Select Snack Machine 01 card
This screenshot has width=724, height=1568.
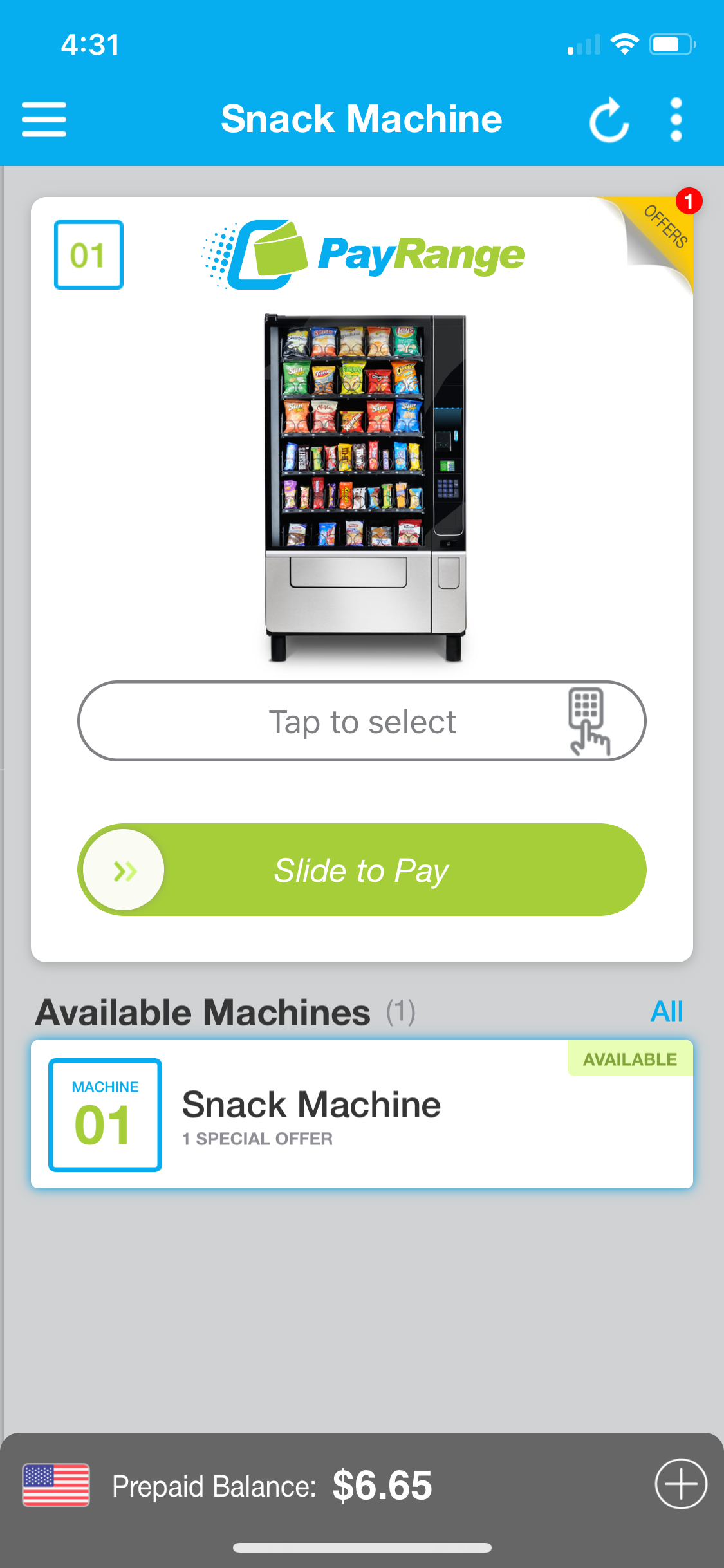click(x=362, y=1115)
